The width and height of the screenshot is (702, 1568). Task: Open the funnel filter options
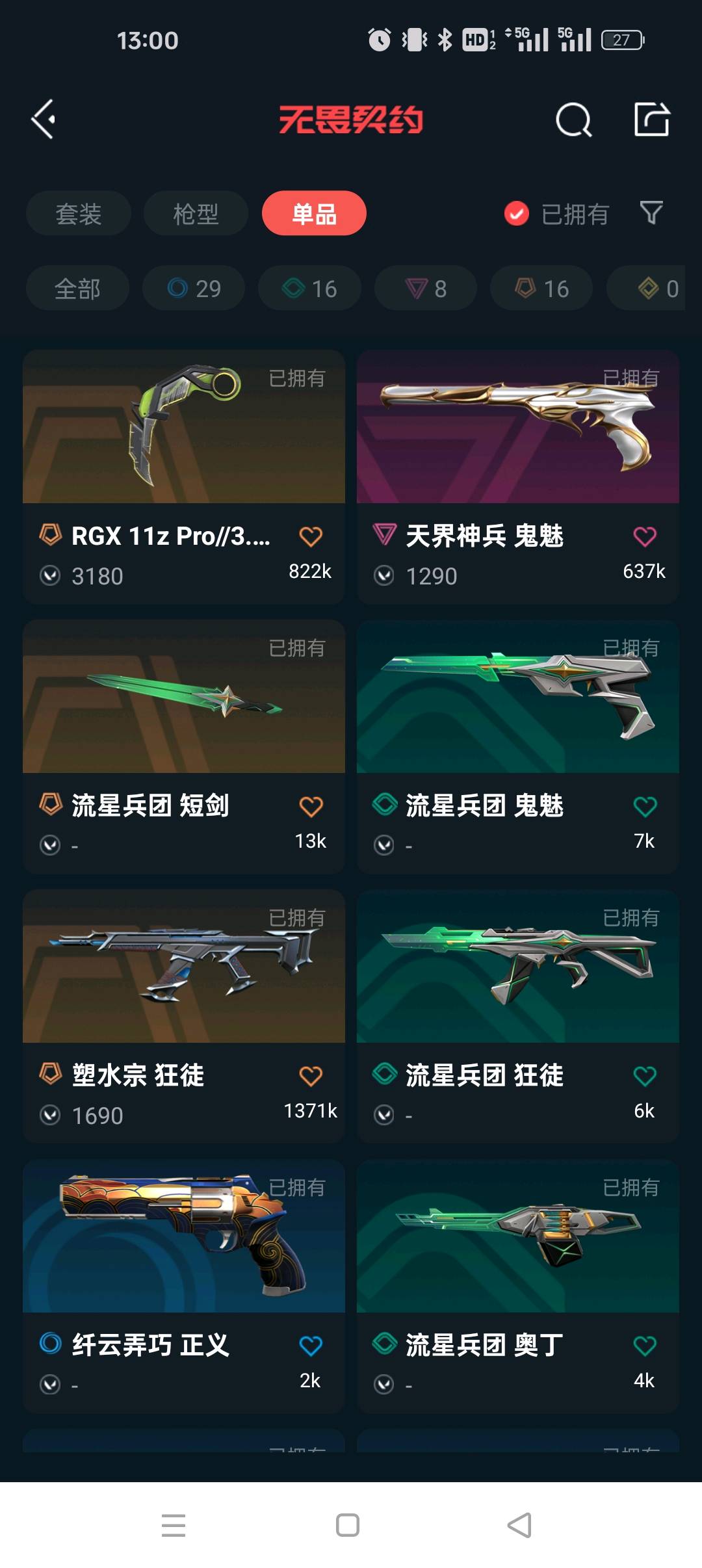651,213
